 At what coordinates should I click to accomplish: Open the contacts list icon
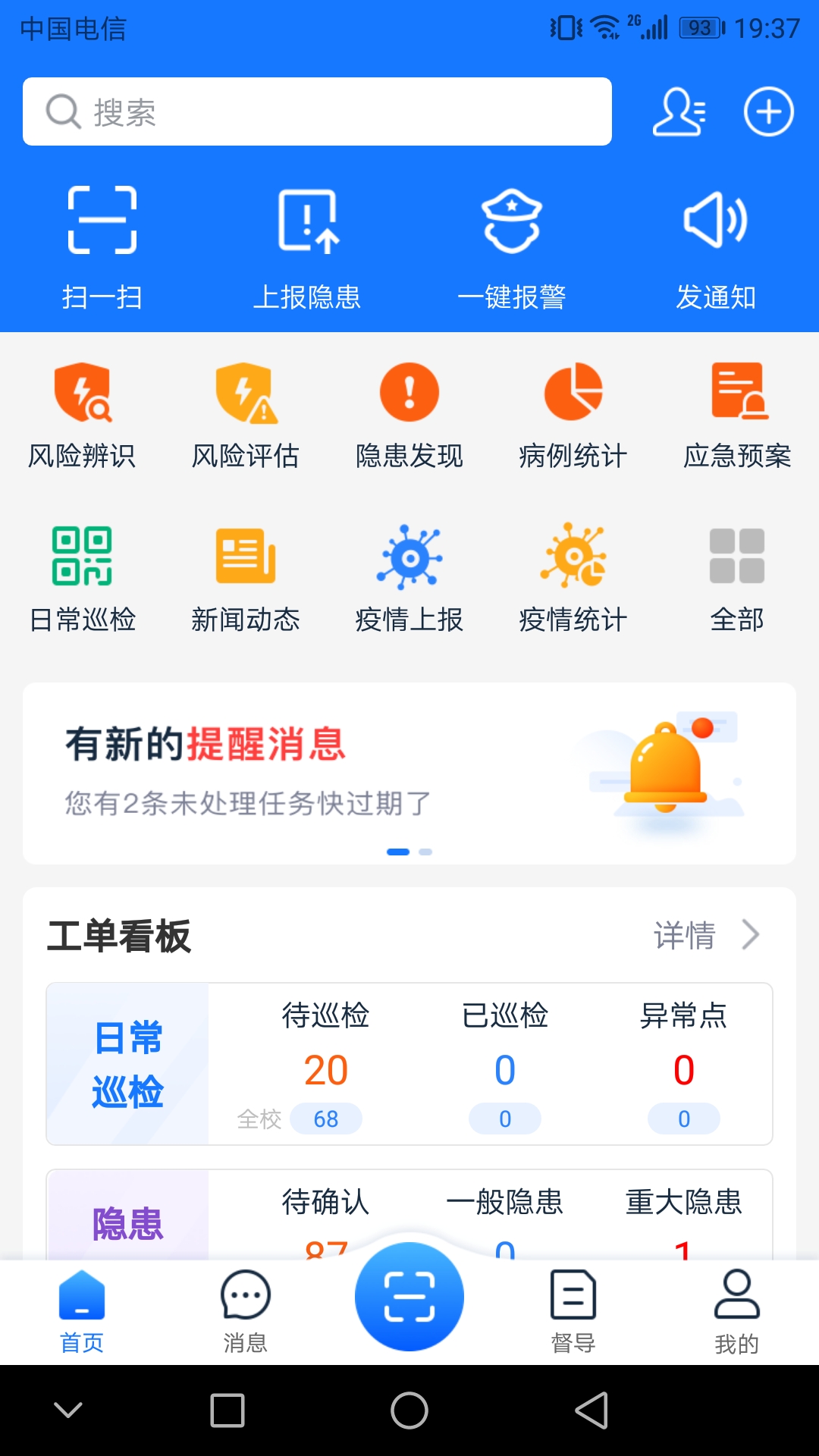(x=679, y=112)
